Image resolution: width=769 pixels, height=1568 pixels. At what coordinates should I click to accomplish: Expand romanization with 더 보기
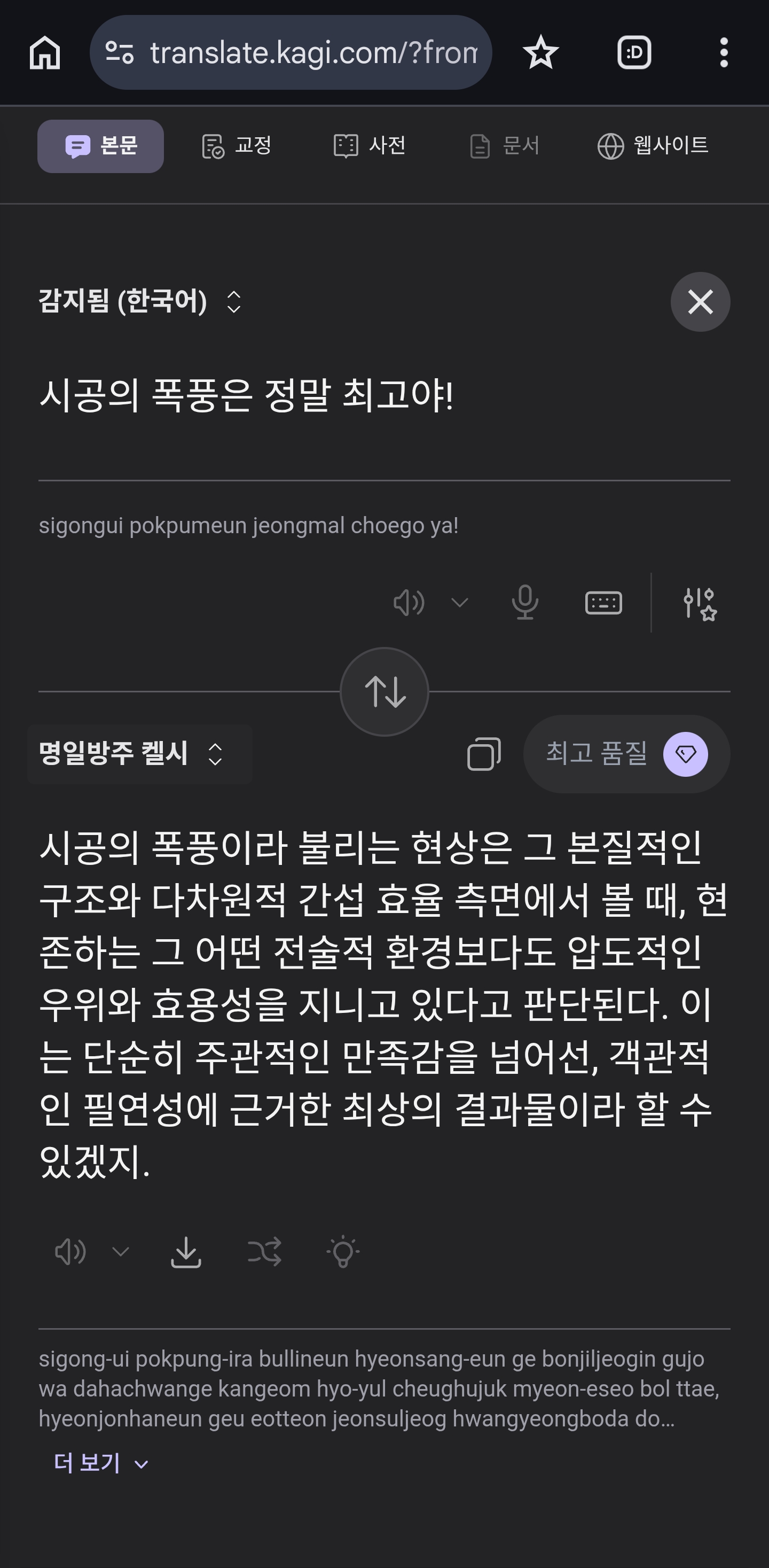[101, 1463]
